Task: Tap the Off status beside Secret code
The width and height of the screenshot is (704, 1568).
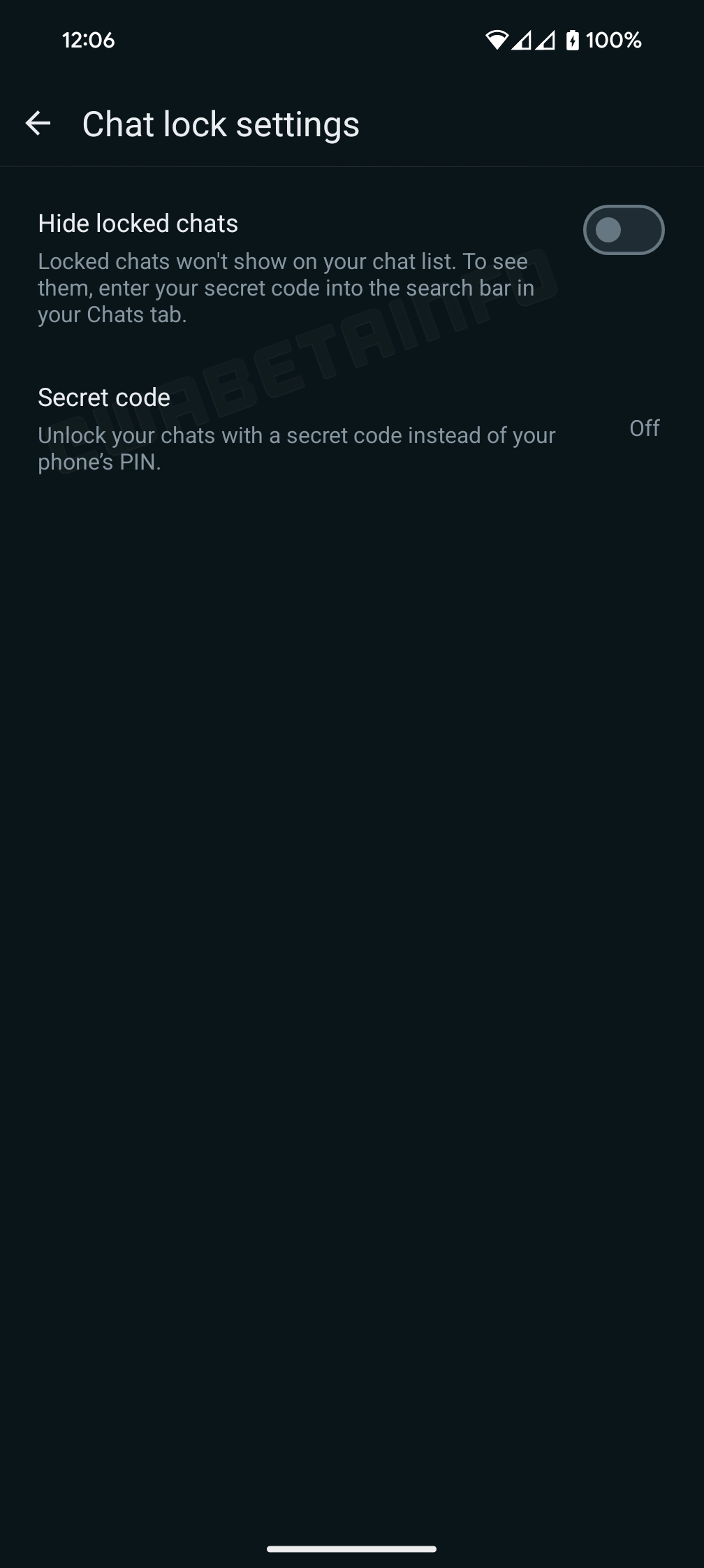Action: tap(644, 428)
